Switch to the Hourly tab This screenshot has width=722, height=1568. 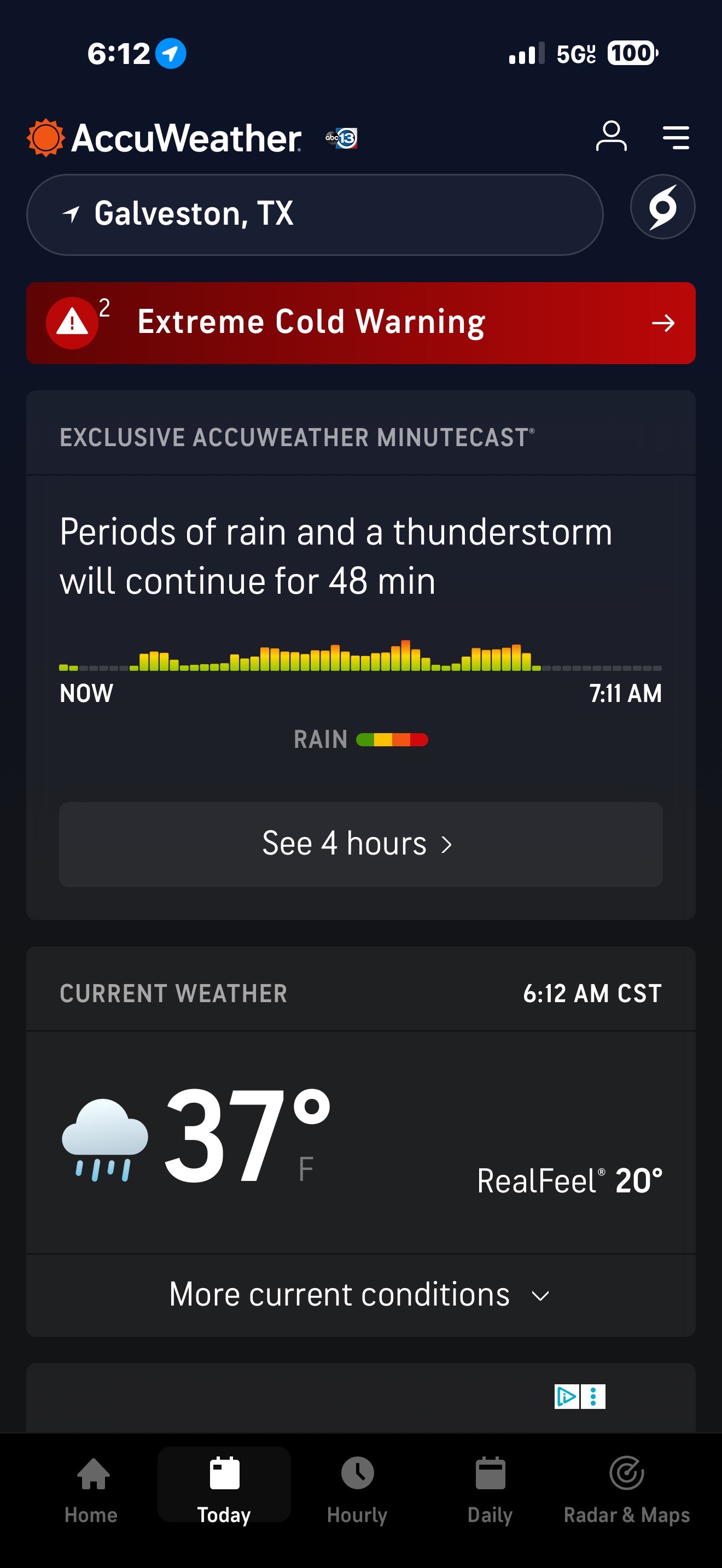(357, 1489)
